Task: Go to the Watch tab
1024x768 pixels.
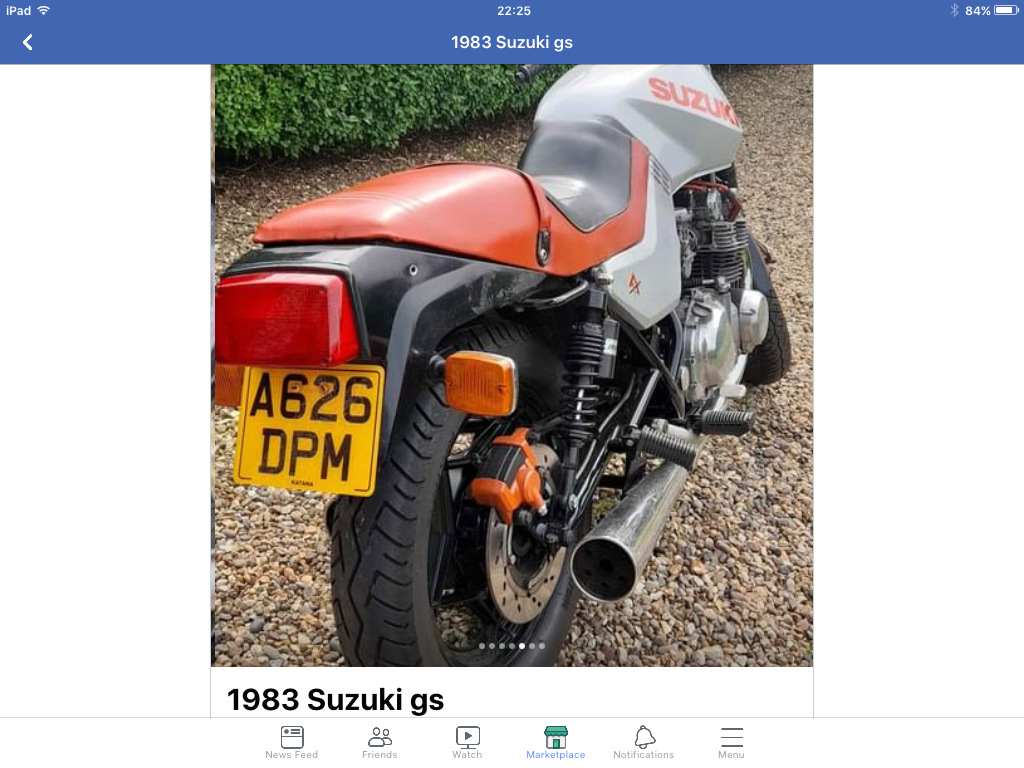Action: 467,742
